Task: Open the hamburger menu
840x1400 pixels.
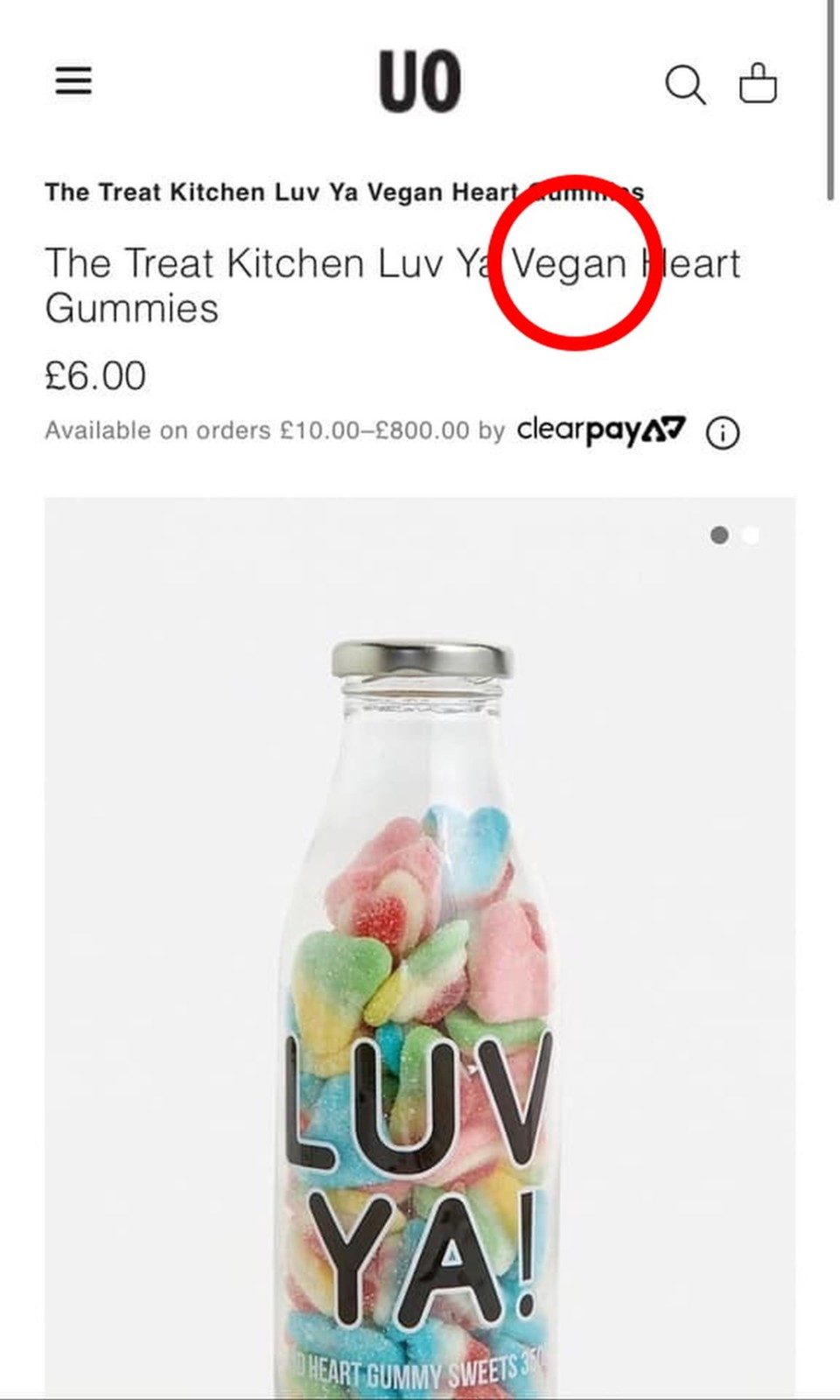Action: [x=73, y=81]
